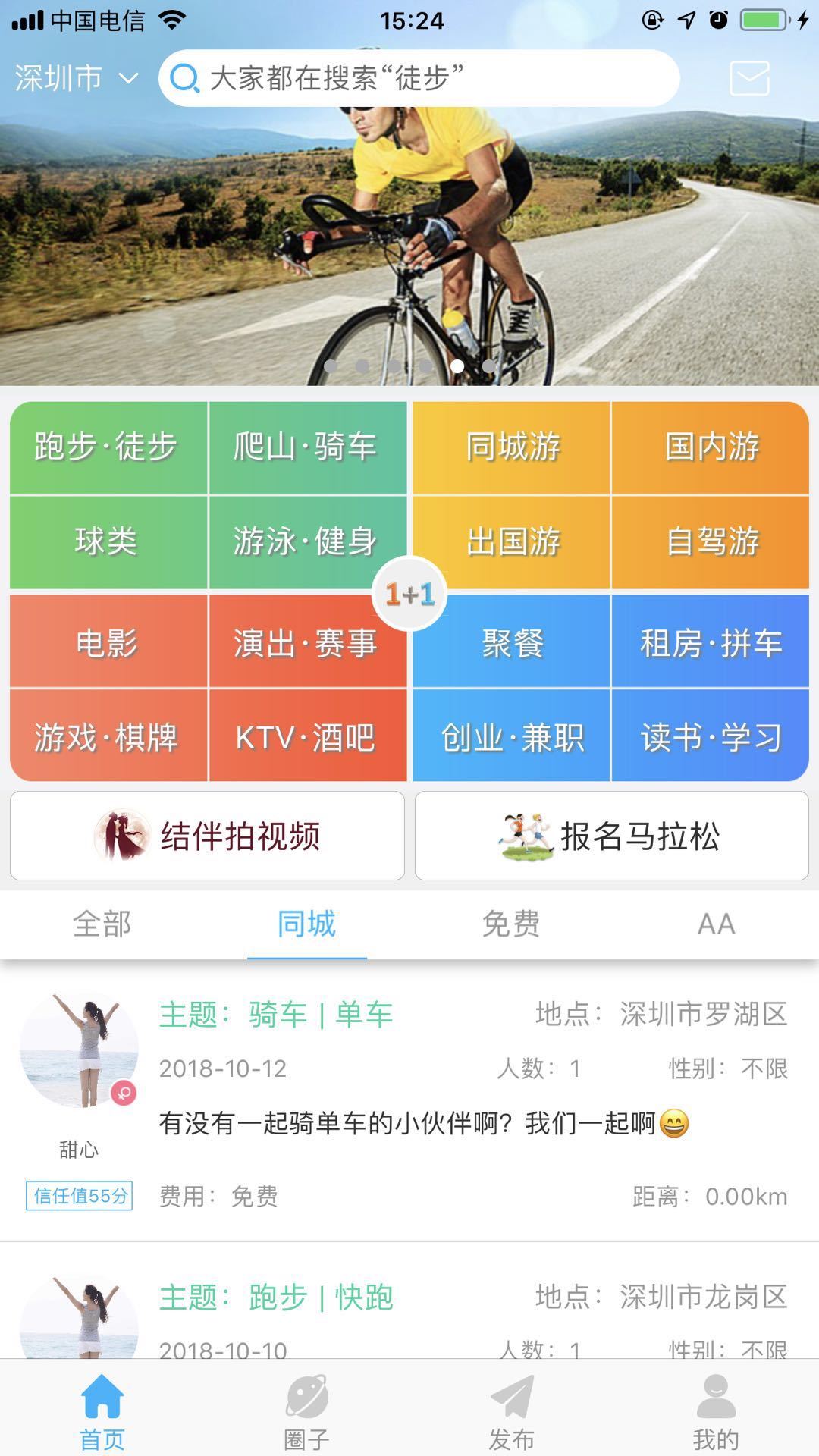The image size is (819, 1456).
Task: Tap the search box suggesting 徒步
Action: point(417,78)
